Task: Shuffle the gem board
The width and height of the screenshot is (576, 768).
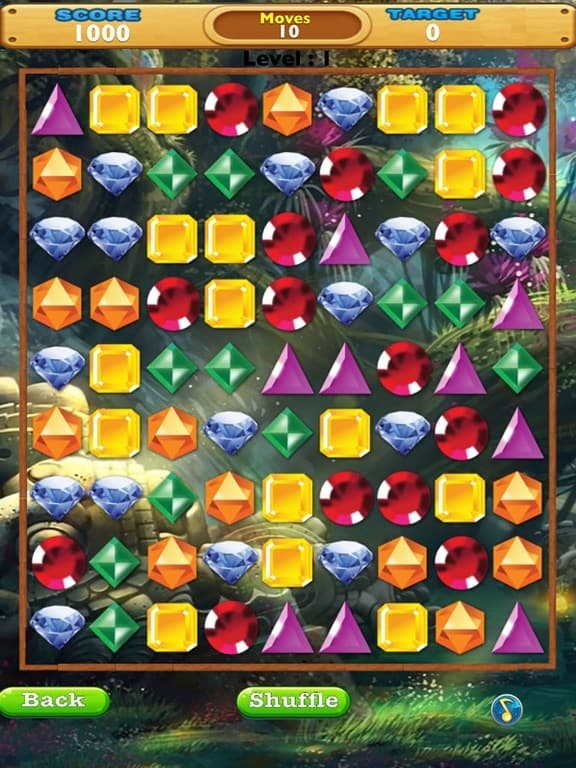Action: 293,701
